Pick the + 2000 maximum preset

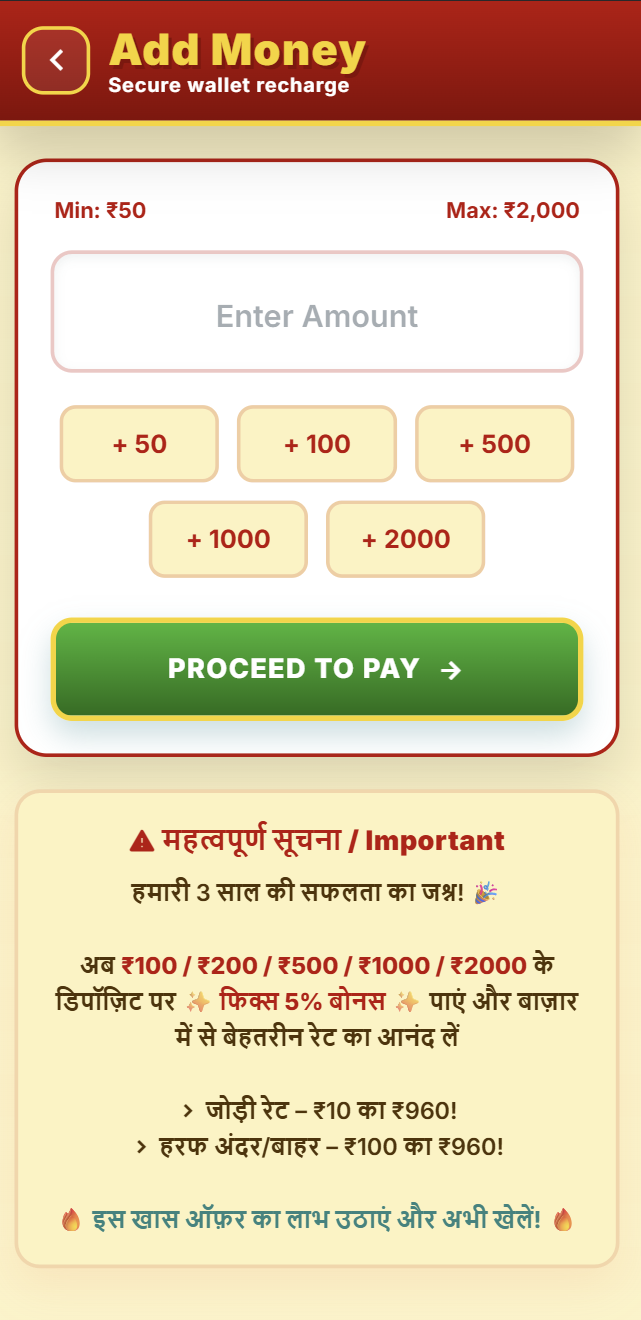coord(405,540)
